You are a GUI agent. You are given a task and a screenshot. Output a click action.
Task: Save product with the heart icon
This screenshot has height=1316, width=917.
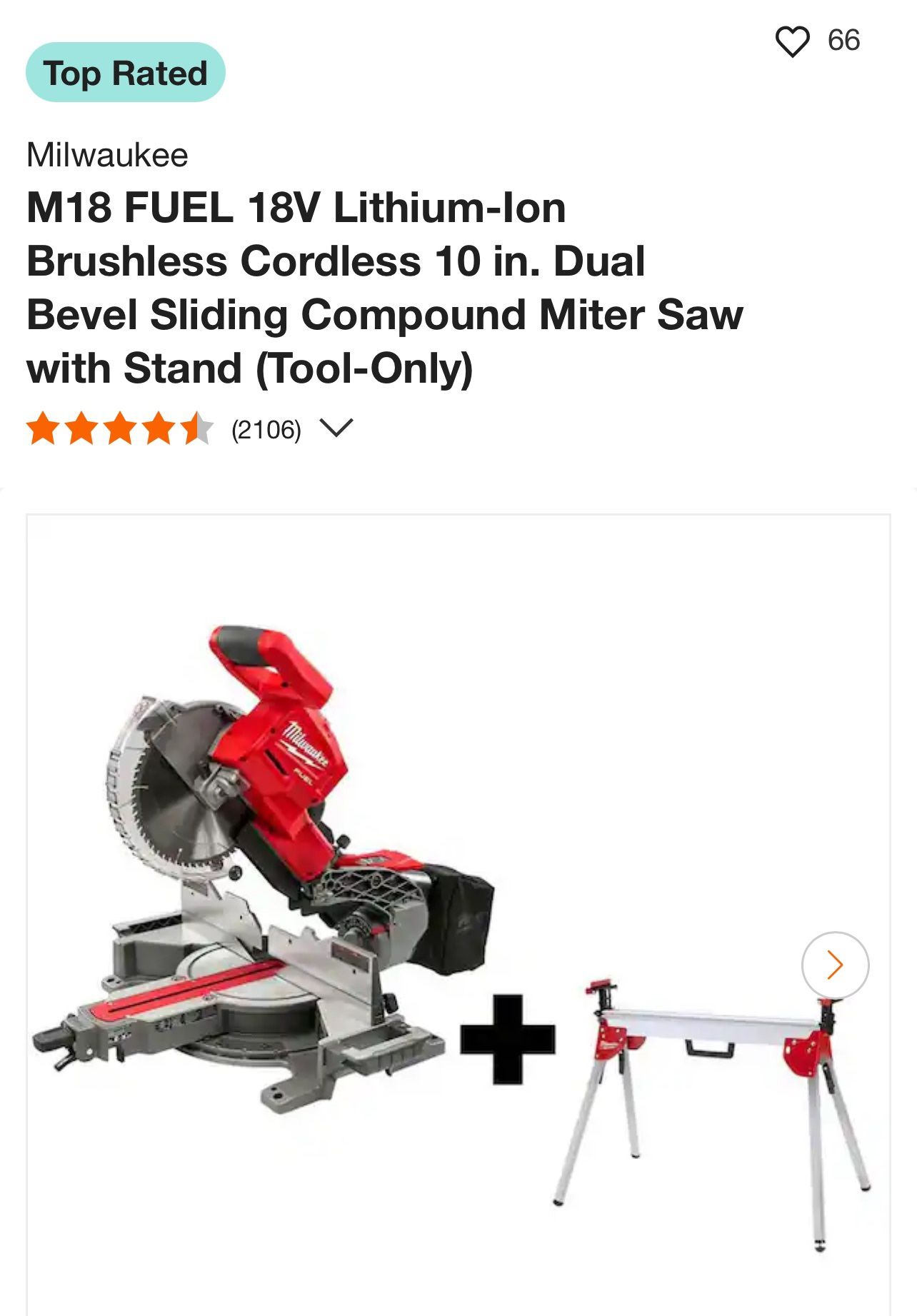click(x=792, y=41)
